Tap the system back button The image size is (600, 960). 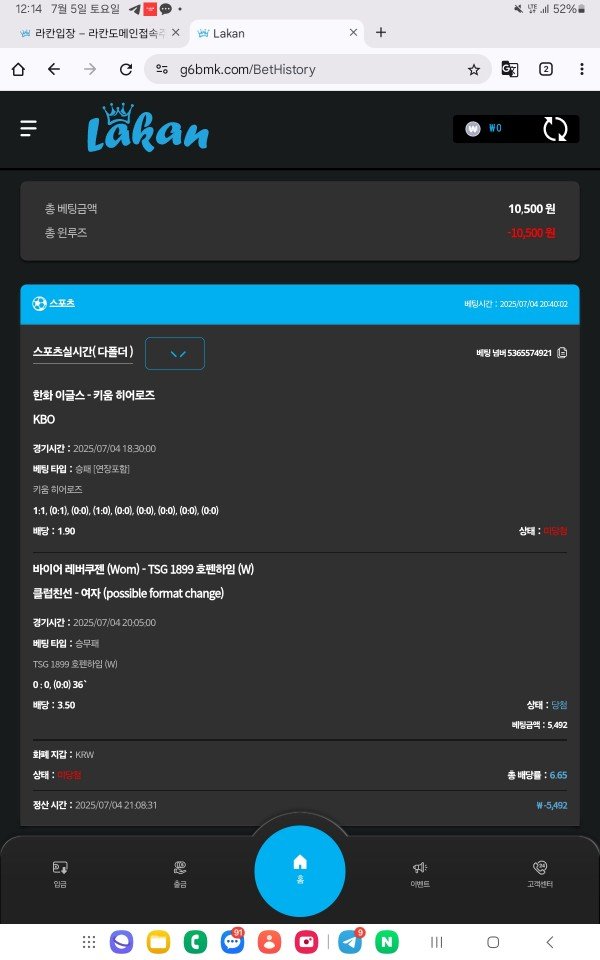point(549,942)
